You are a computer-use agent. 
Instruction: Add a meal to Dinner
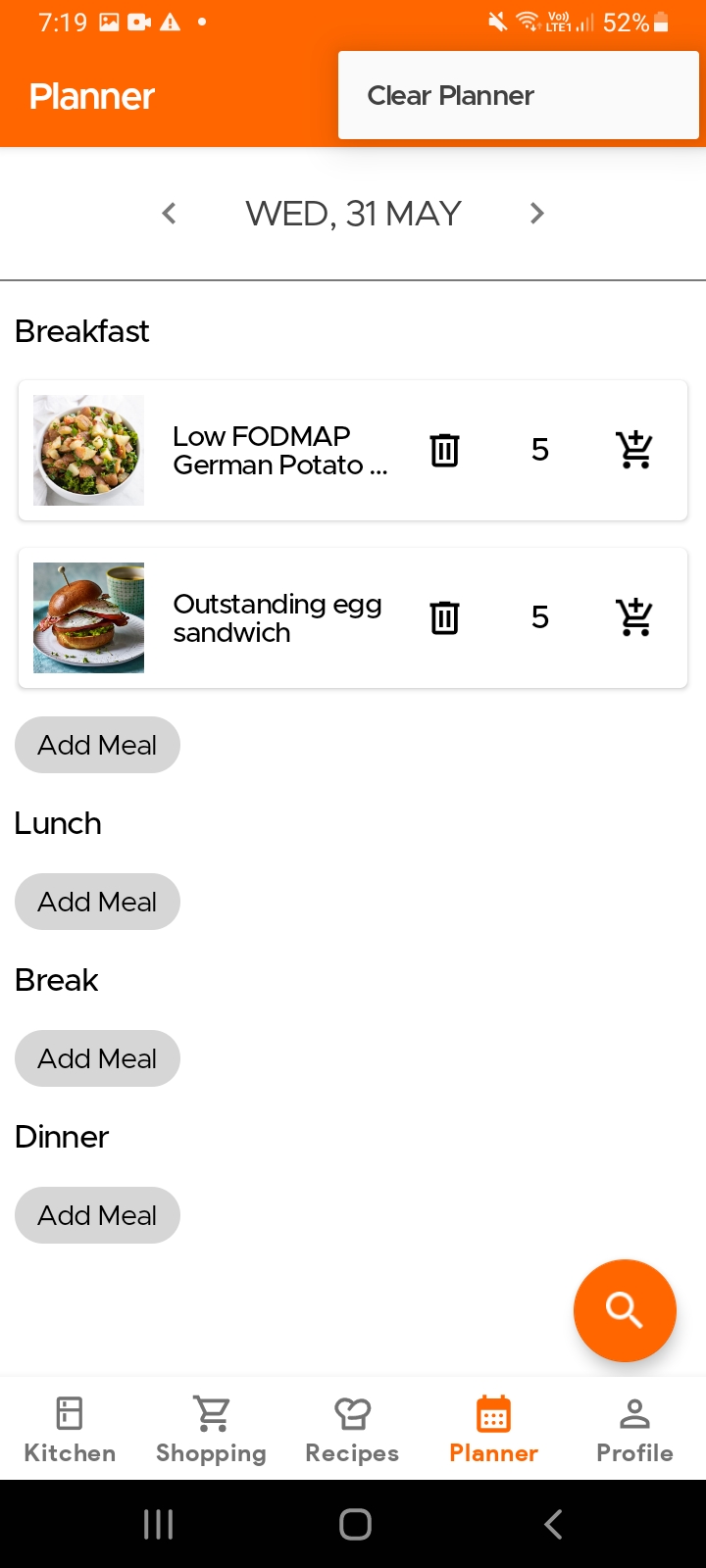[x=97, y=1215]
